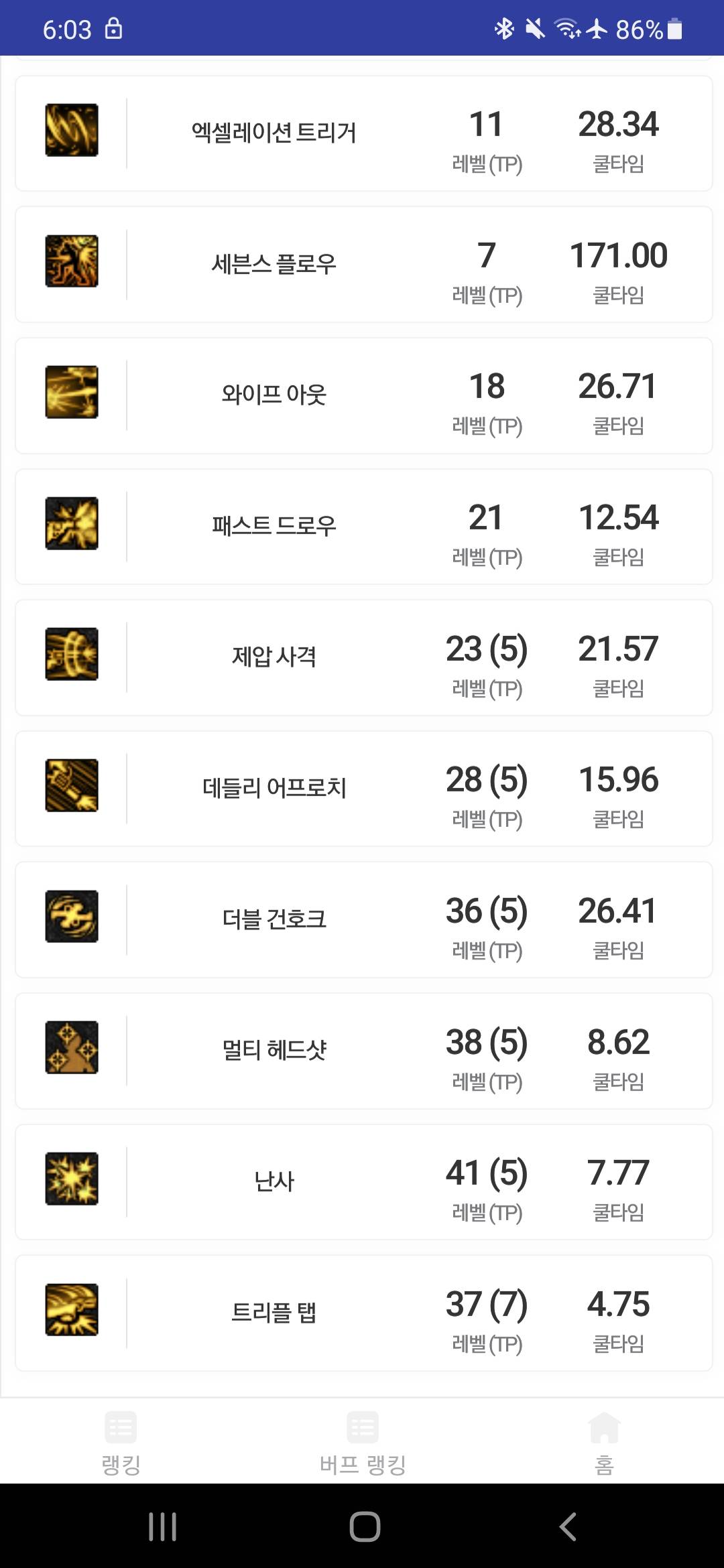Open the 버프 랭킹 tab
Image resolution: width=724 pixels, height=1568 pixels.
click(x=363, y=1442)
